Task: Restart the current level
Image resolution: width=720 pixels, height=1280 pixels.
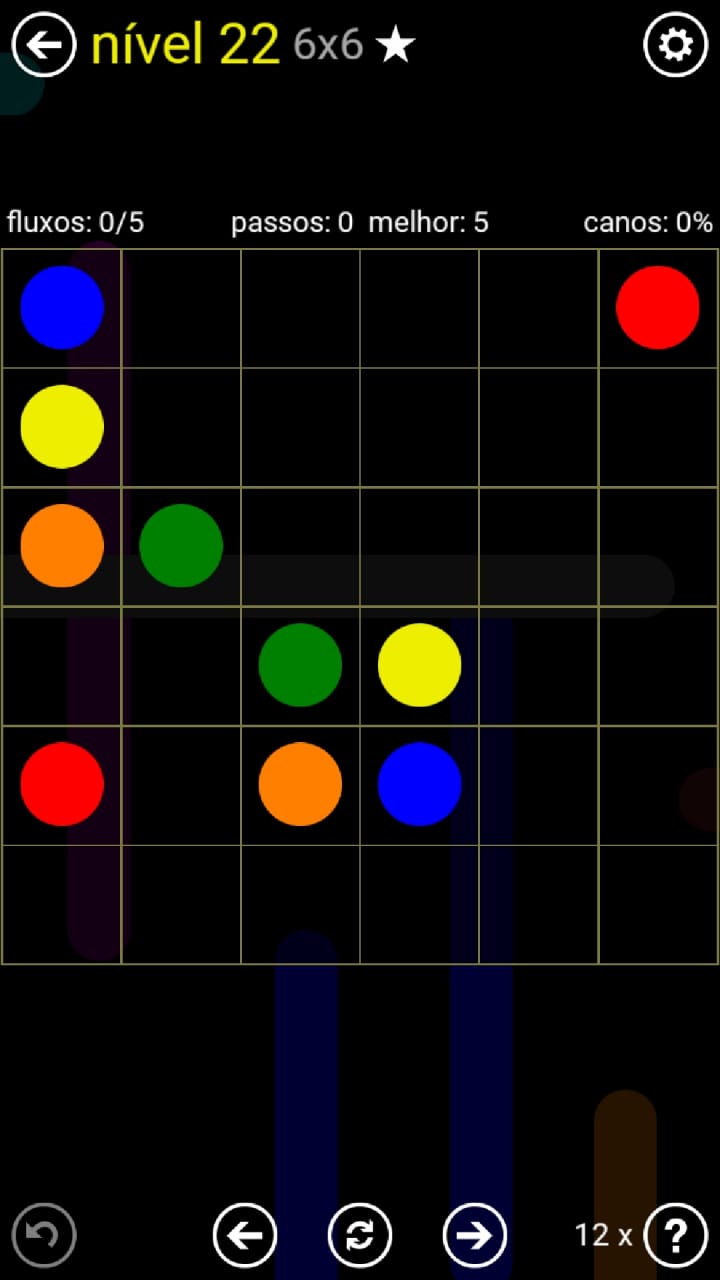Action: coord(360,1235)
